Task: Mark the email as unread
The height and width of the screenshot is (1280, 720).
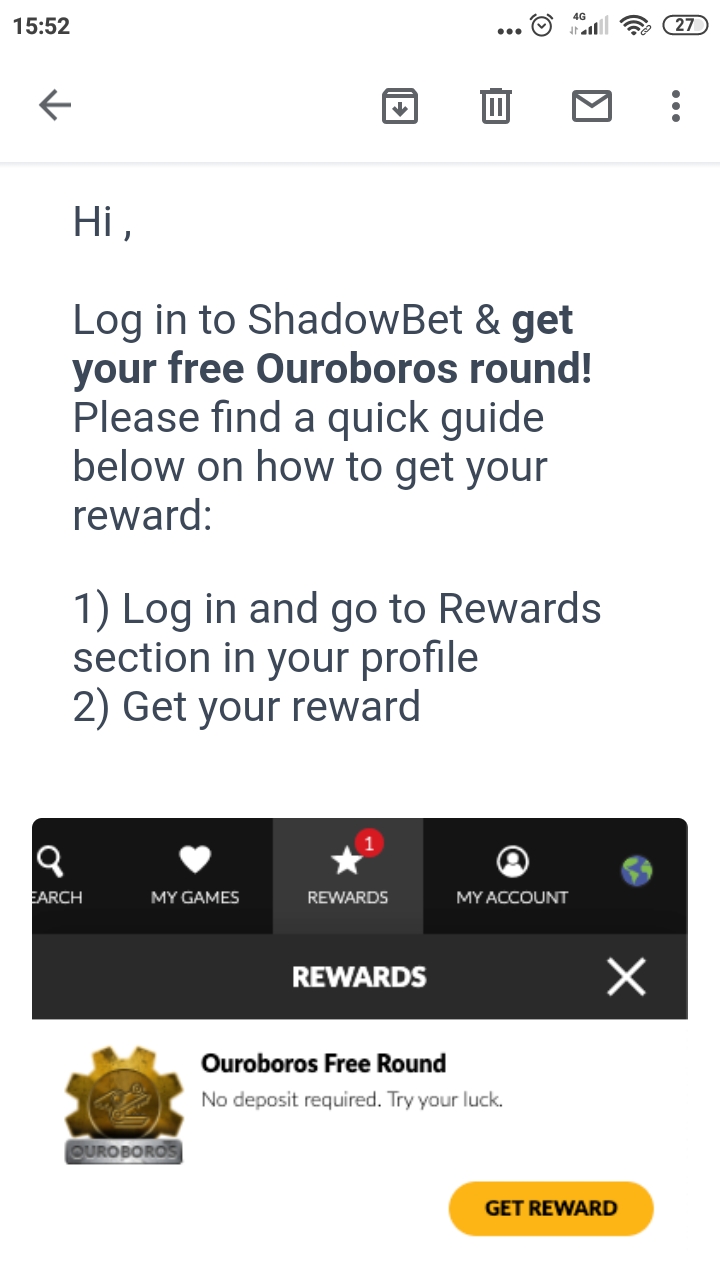Action: (591, 105)
